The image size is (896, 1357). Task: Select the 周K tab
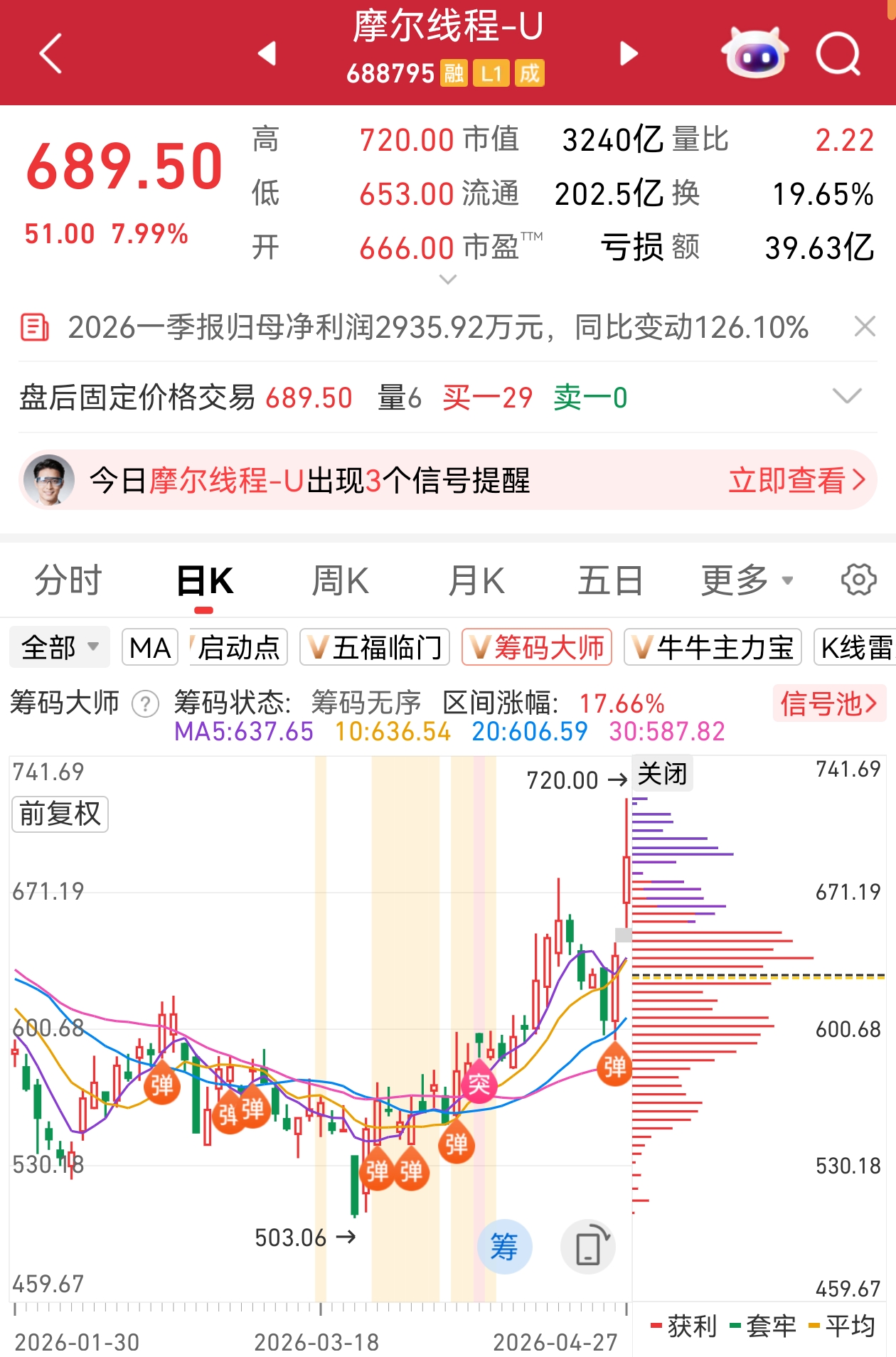point(340,580)
